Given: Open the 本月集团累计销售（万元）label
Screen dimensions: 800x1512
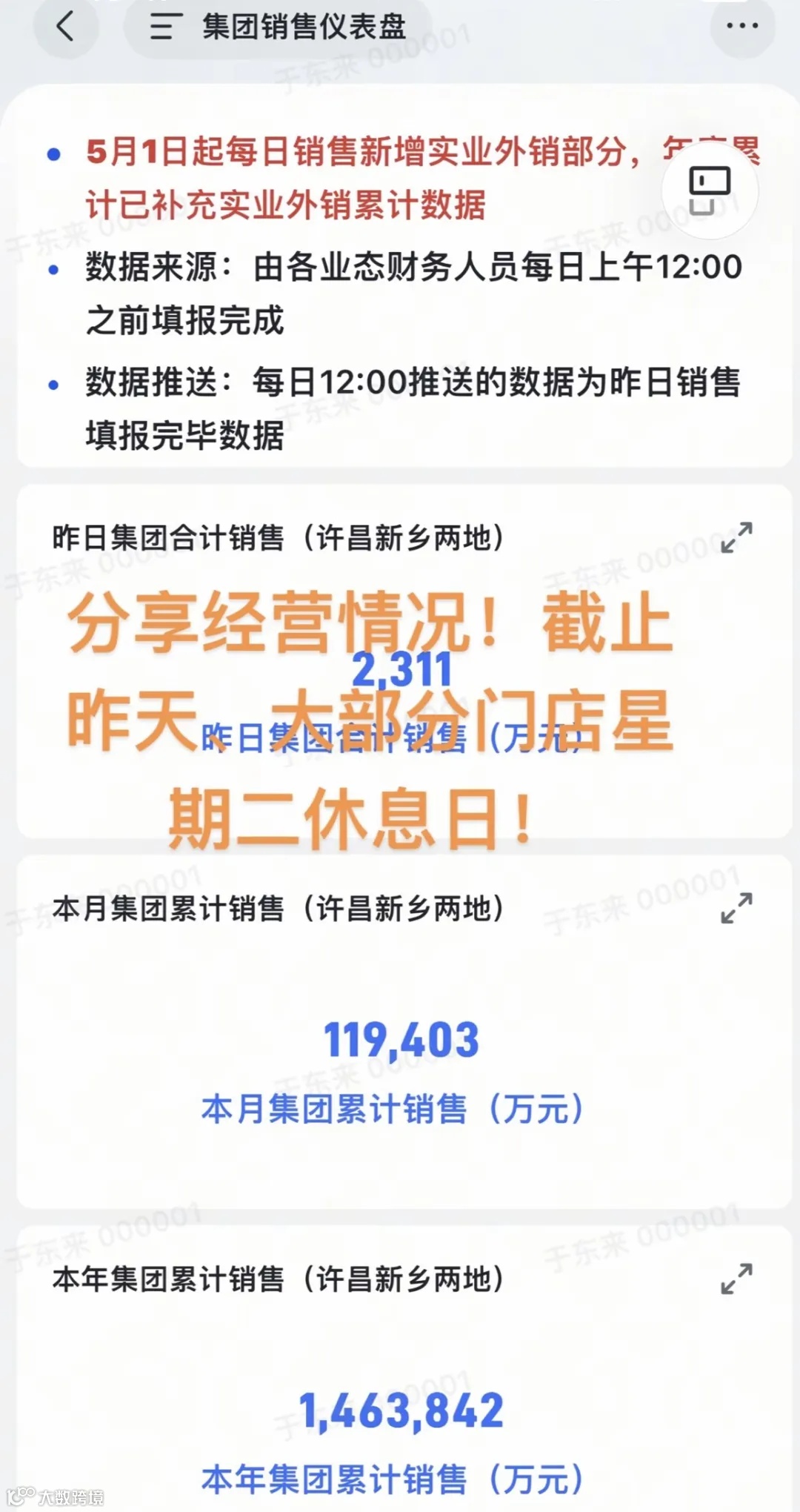Looking at the screenshot, I should coord(393,1107).
